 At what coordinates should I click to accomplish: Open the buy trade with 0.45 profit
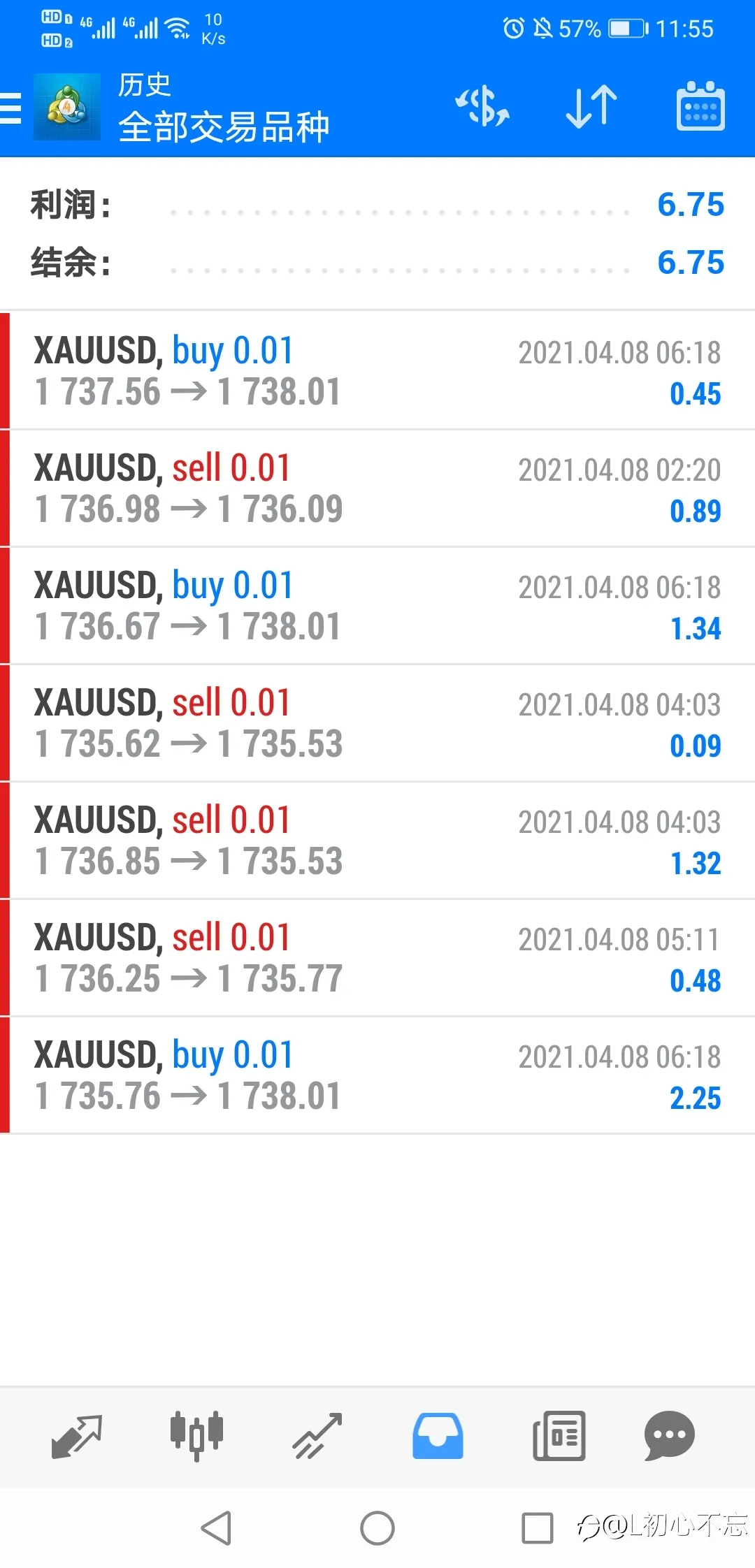point(377,370)
